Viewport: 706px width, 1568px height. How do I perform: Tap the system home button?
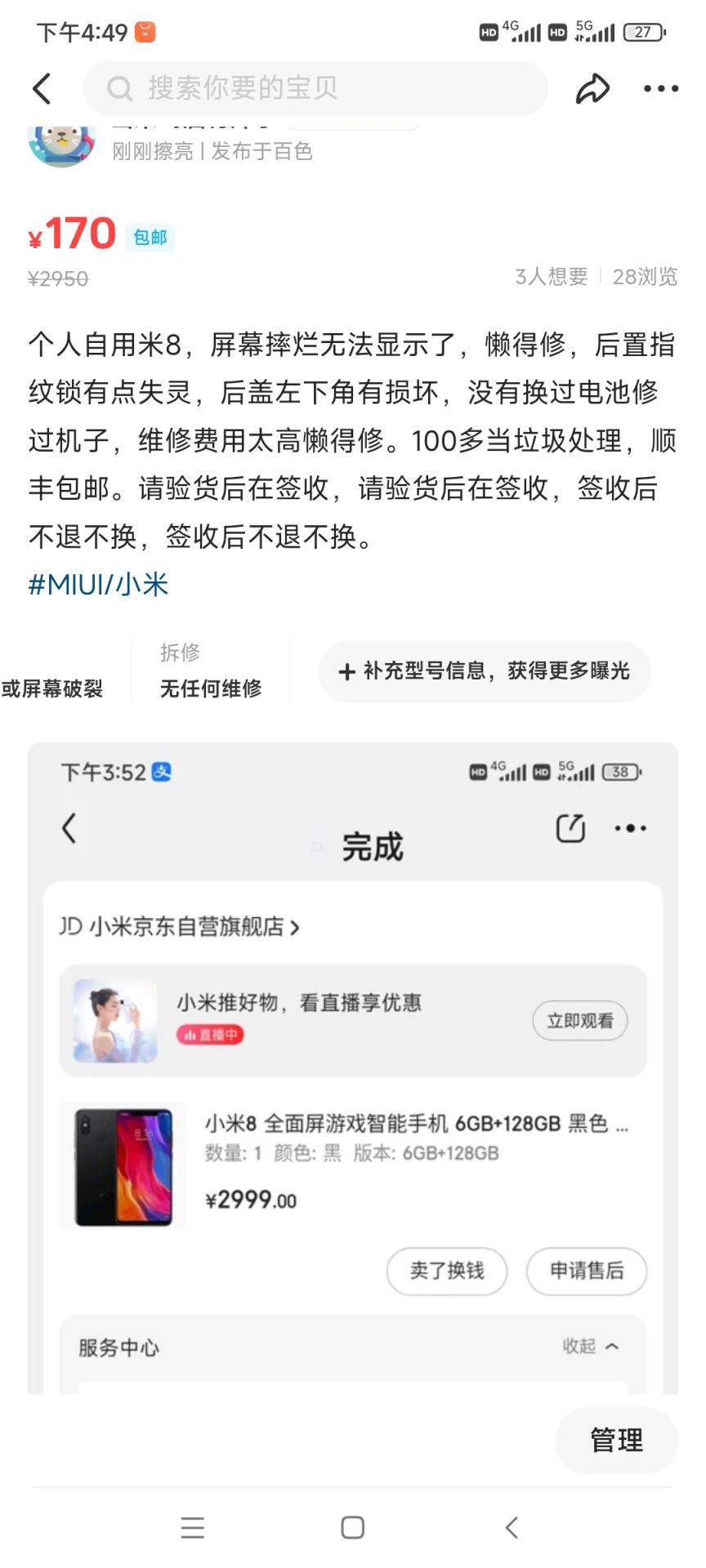[x=353, y=1527]
